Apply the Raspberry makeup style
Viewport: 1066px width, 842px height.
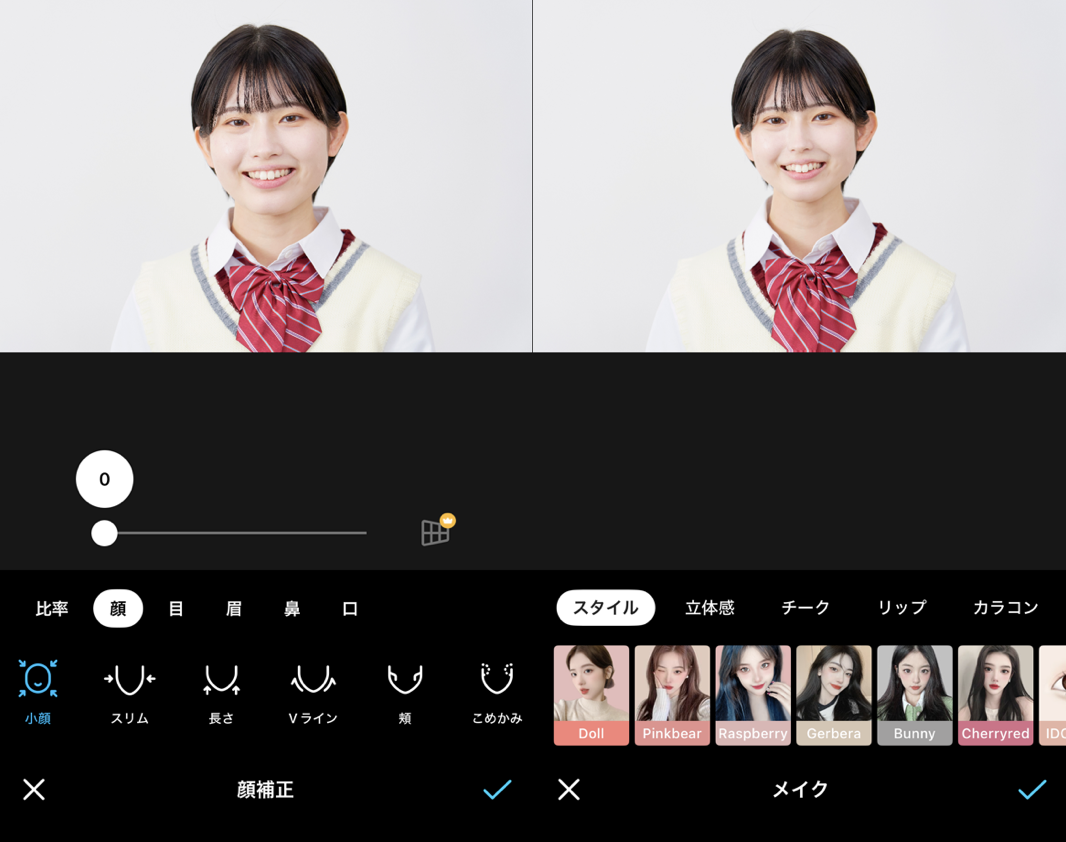[753, 695]
